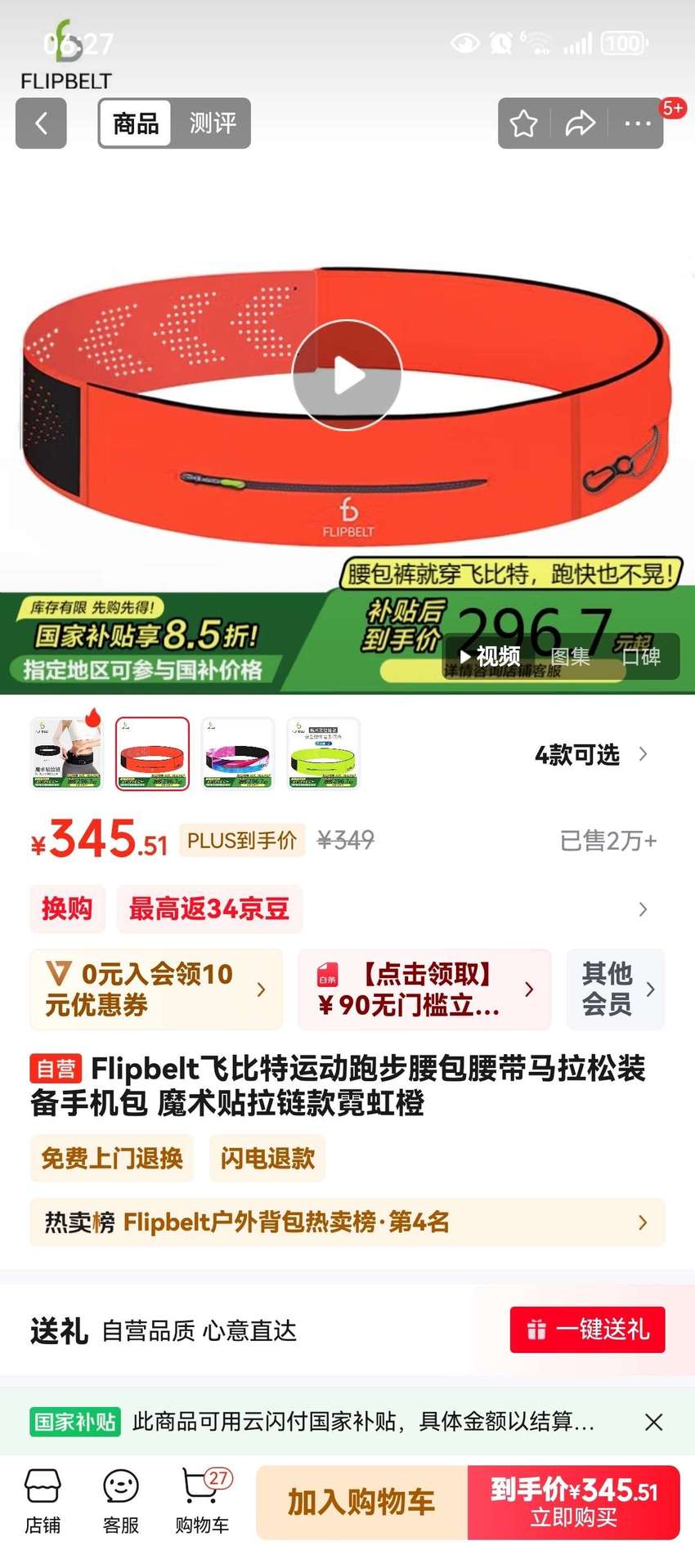The width and height of the screenshot is (695, 1568).
Task: Open the Flipbelt户外背包热卖榜 ranking
Action: (347, 1222)
